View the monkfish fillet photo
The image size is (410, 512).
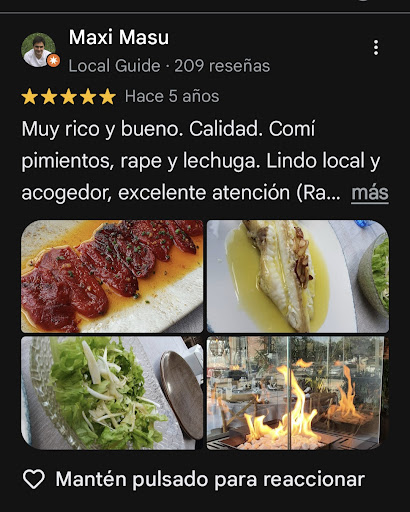pyautogui.click(x=298, y=276)
